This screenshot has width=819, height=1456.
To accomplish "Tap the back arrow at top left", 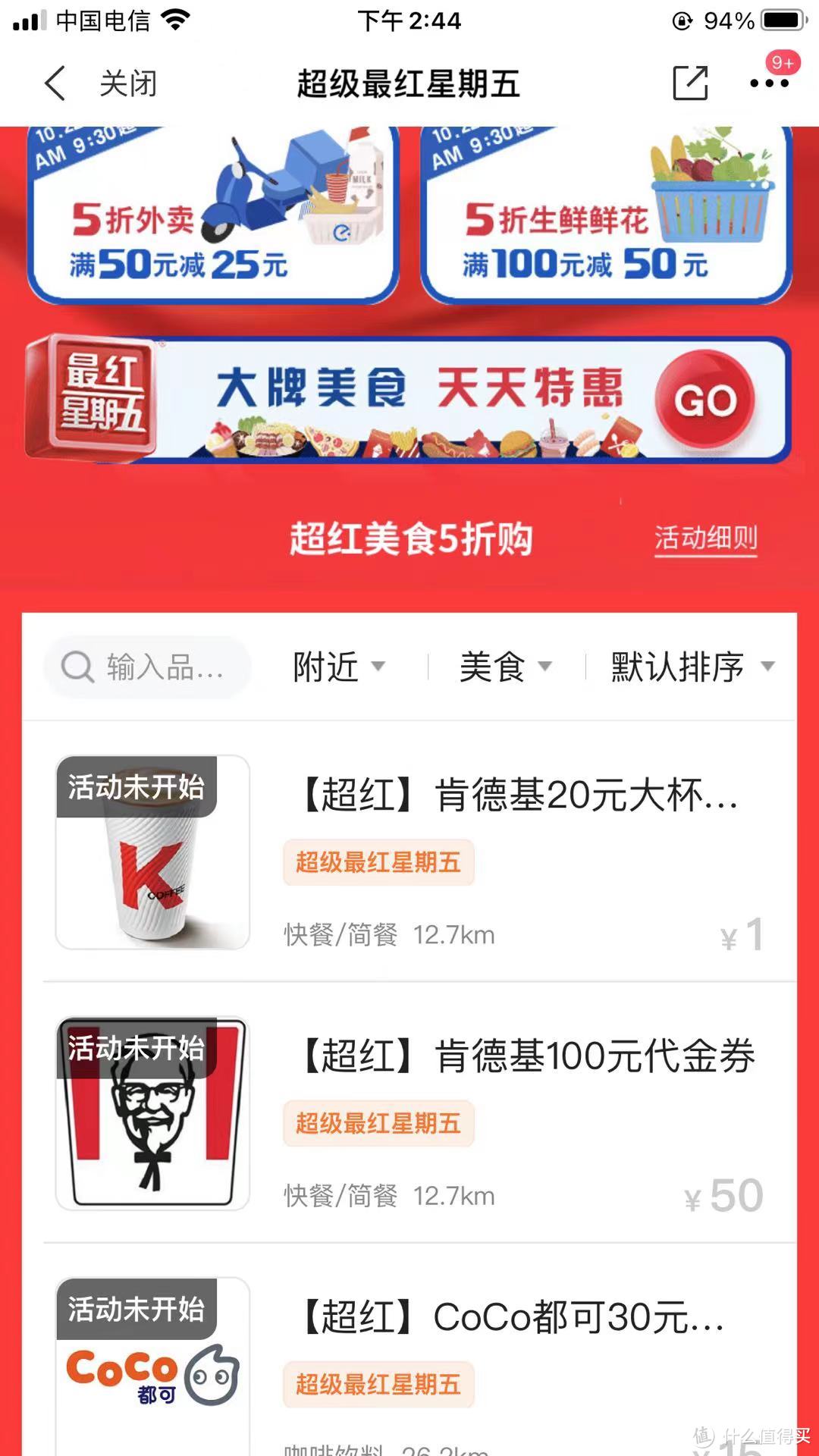I will 55,83.
